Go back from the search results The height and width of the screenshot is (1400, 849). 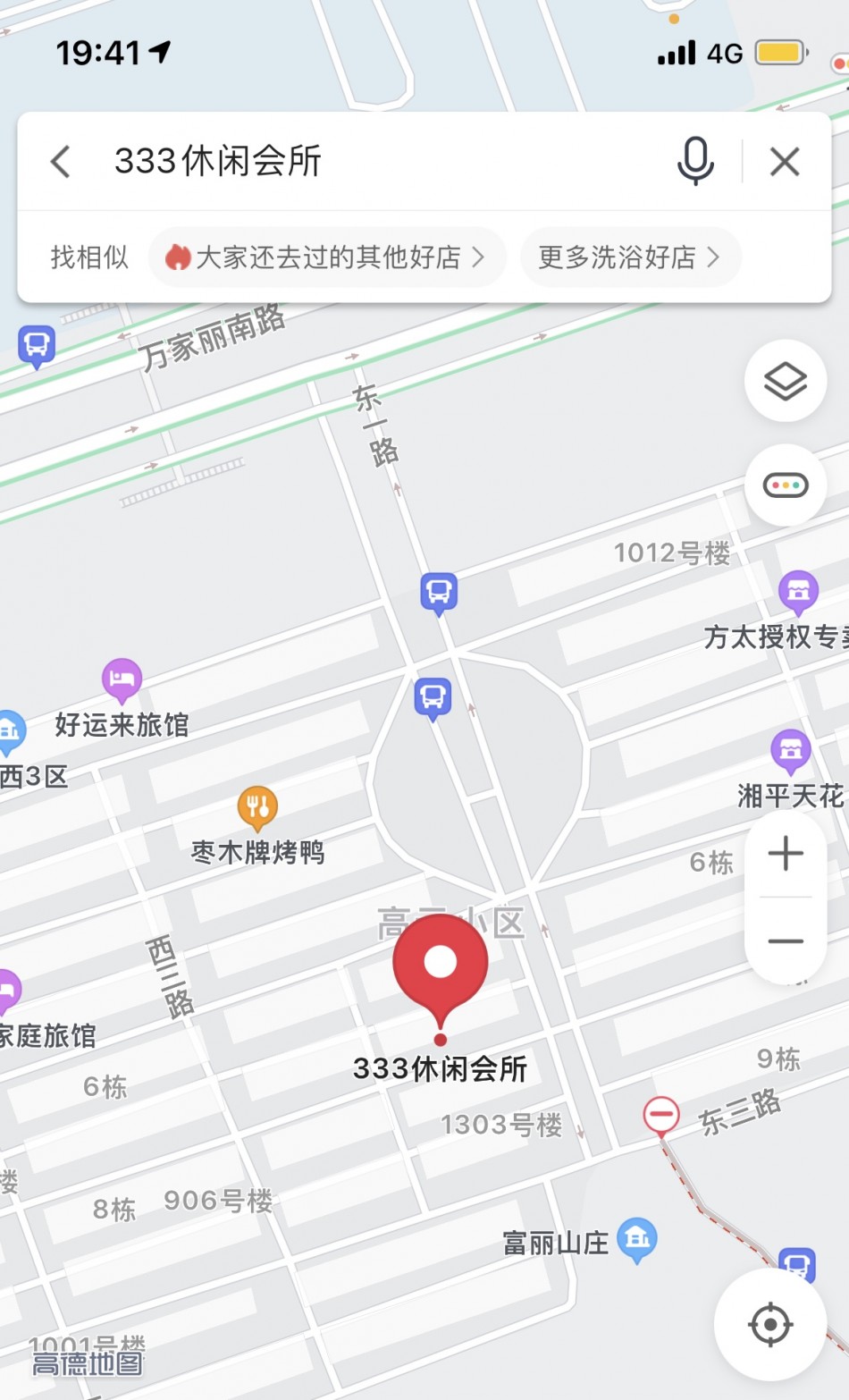coord(61,162)
